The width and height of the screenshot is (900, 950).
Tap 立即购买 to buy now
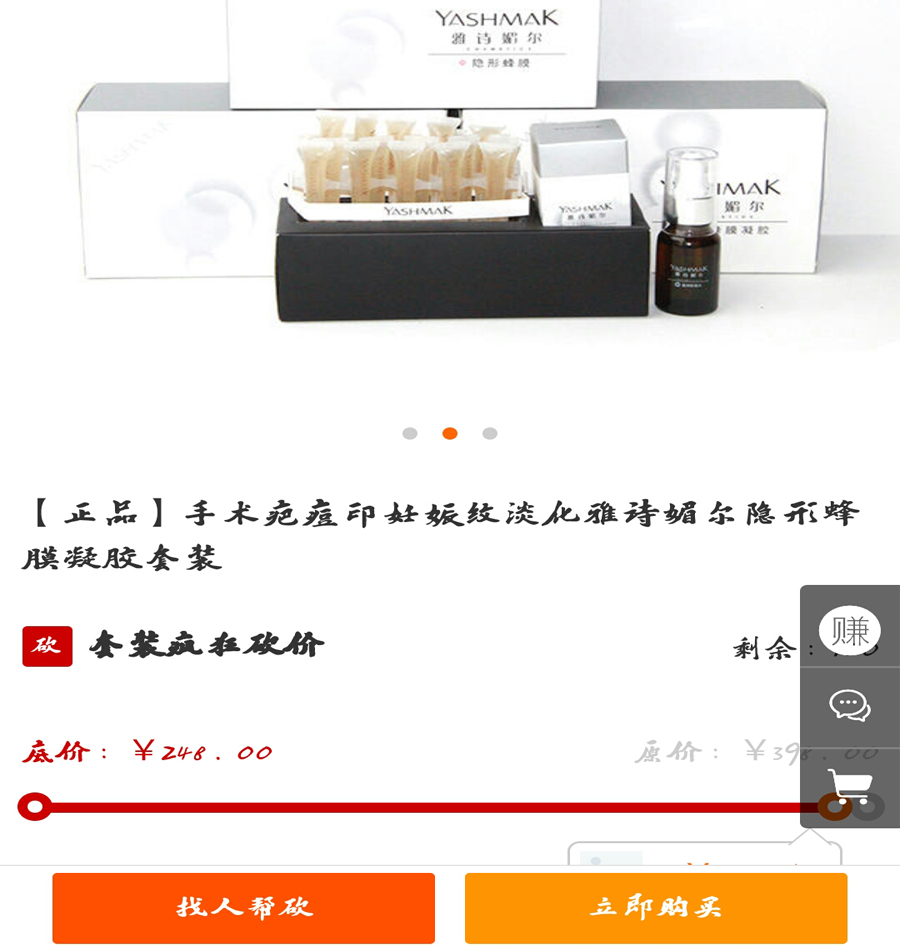click(655, 908)
